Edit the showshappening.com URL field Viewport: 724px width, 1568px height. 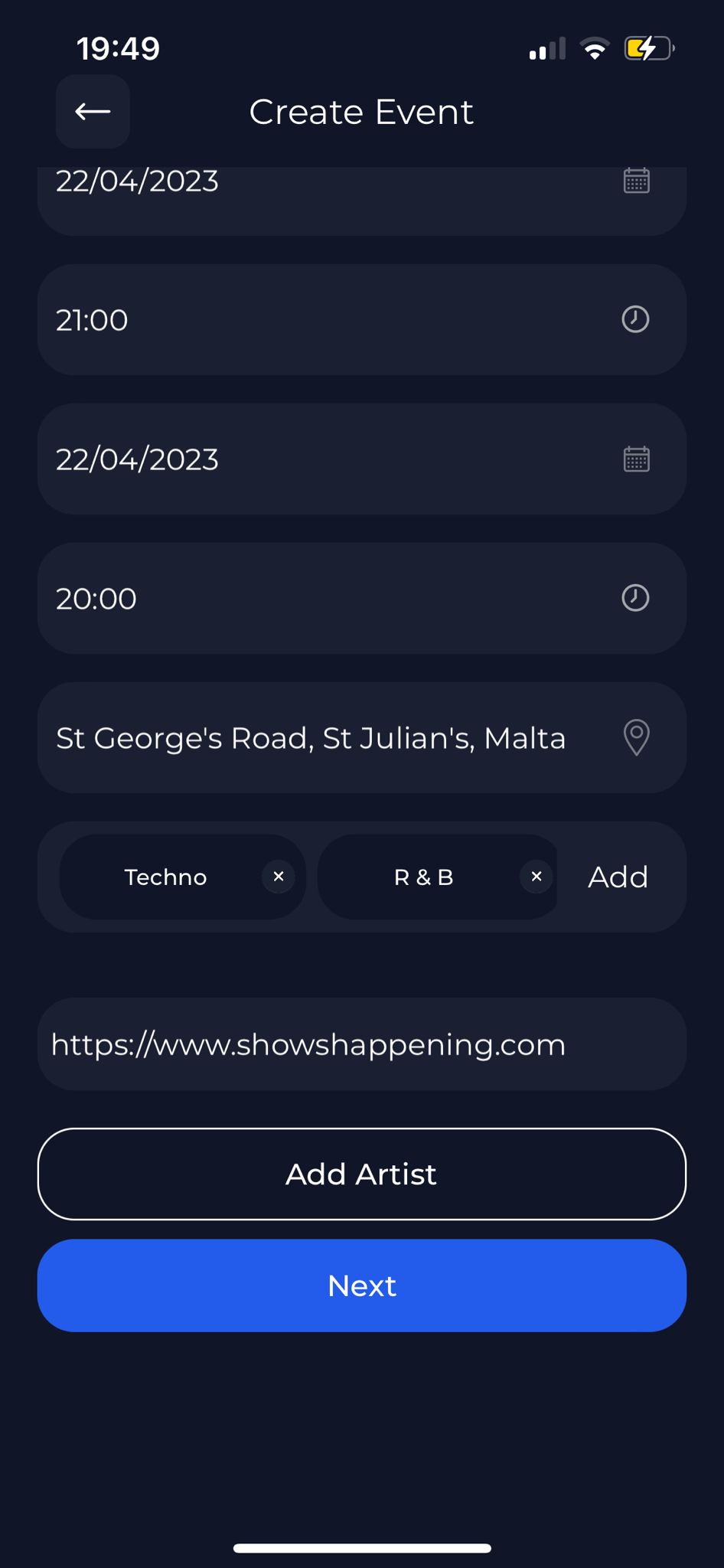[361, 1044]
